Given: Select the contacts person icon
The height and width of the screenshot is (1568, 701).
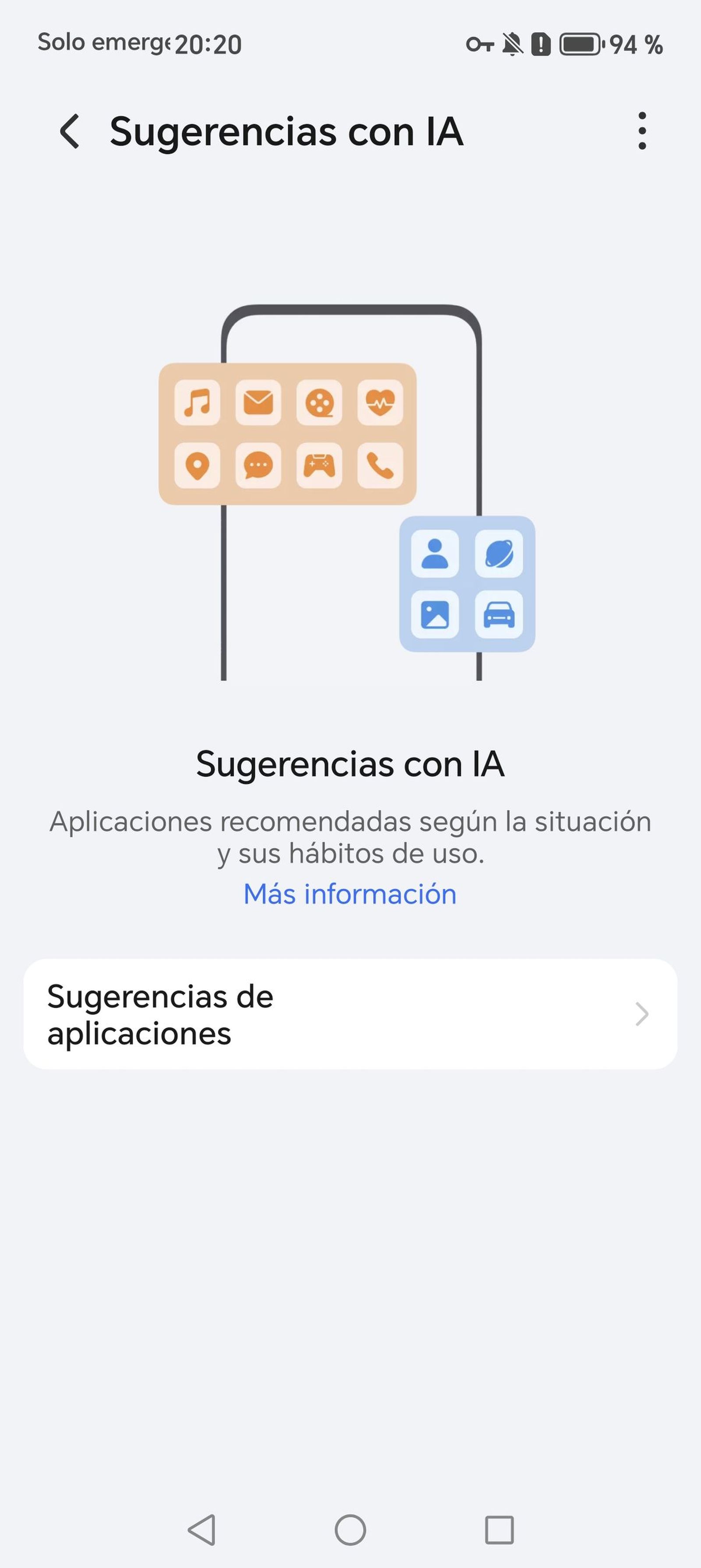Looking at the screenshot, I should tap(435, 554).
